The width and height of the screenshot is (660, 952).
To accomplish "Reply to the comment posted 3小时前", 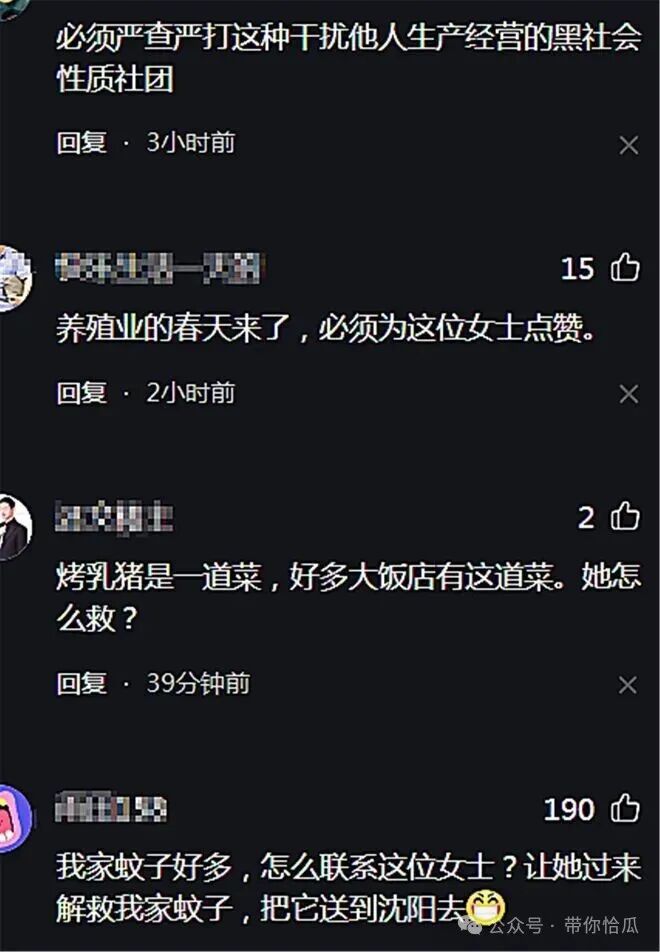I will tap(81, 143).
